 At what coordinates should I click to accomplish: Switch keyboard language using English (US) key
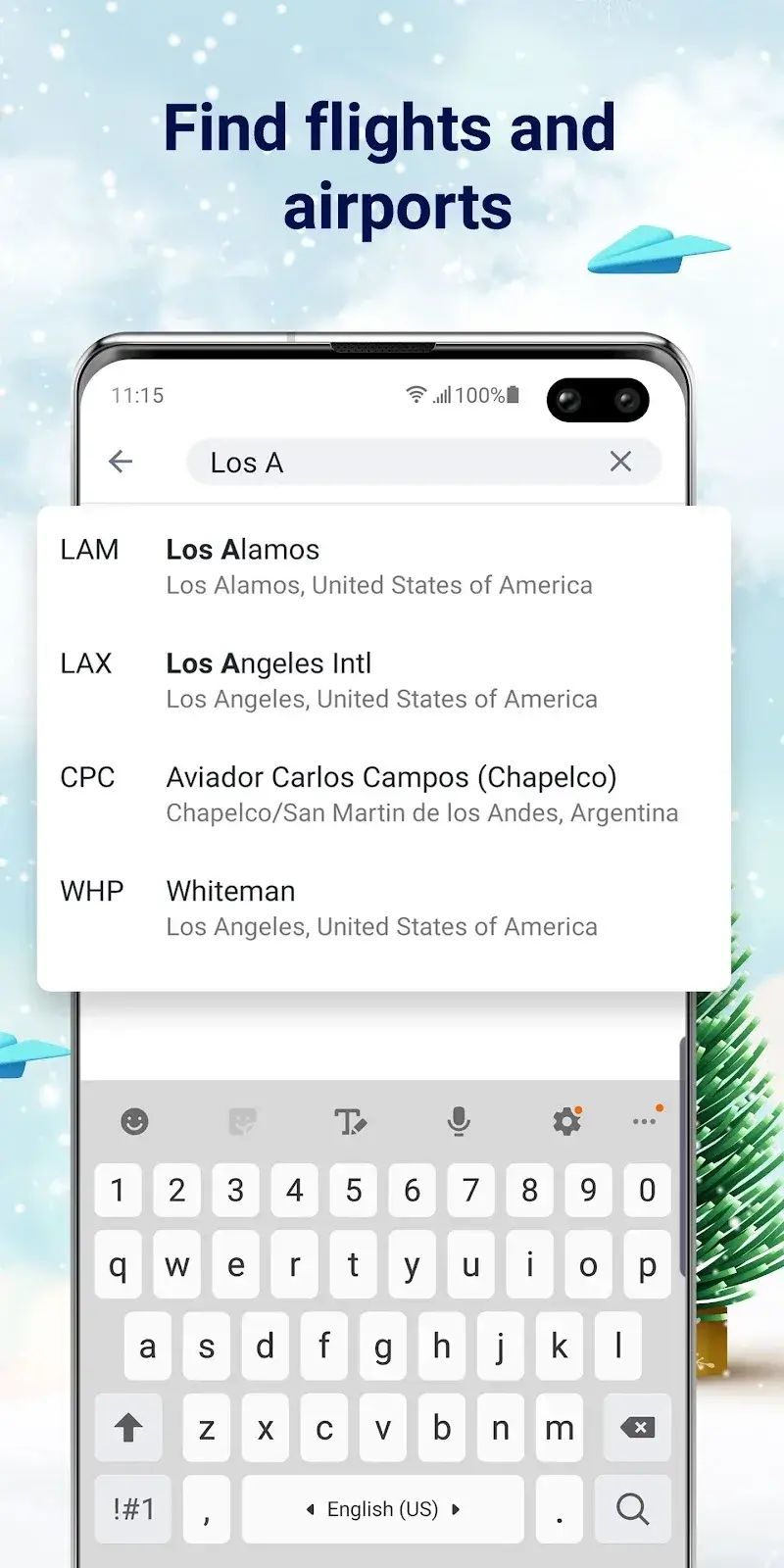pos(382,1509)
